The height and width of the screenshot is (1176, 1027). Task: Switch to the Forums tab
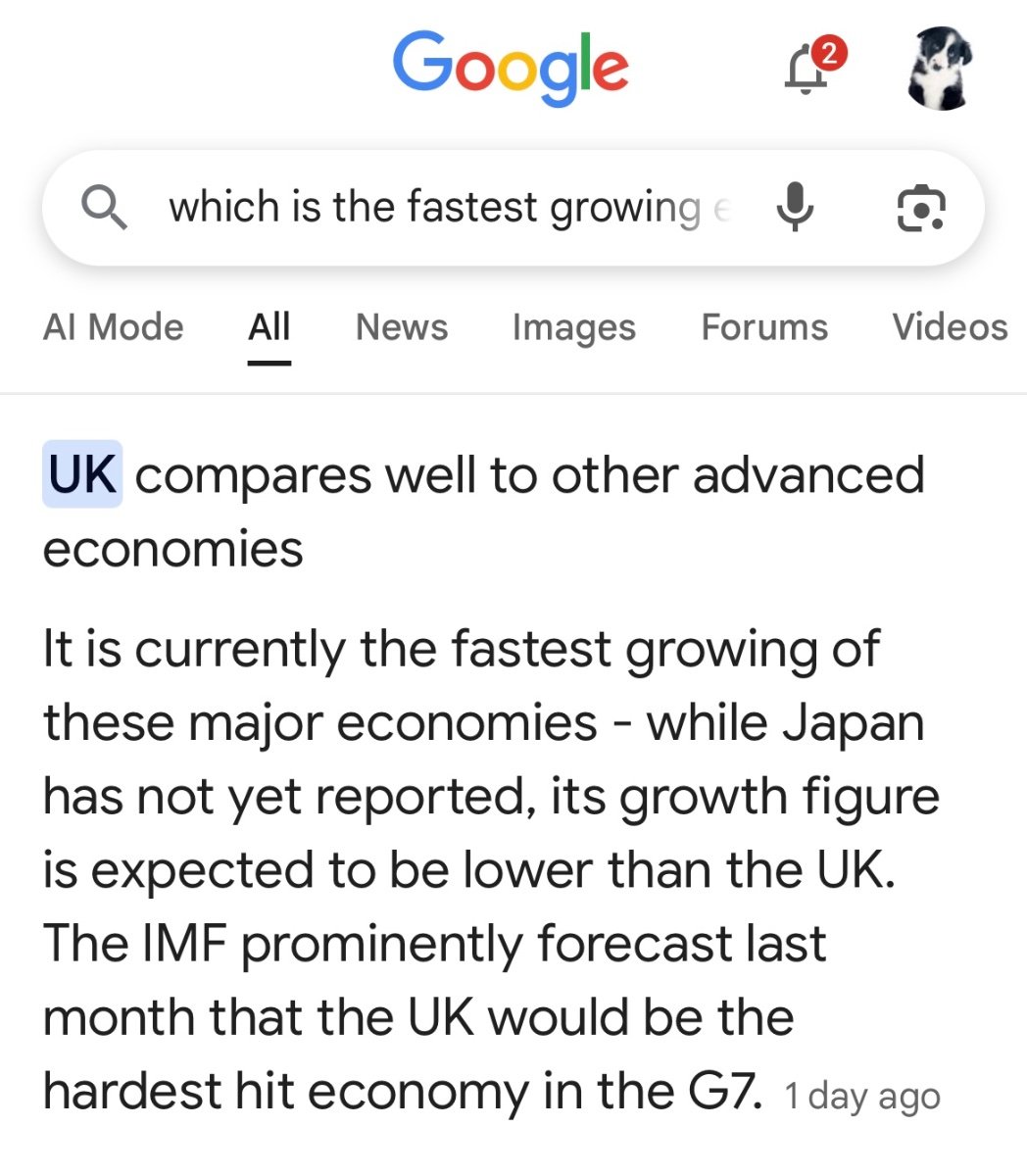[764, 327]
